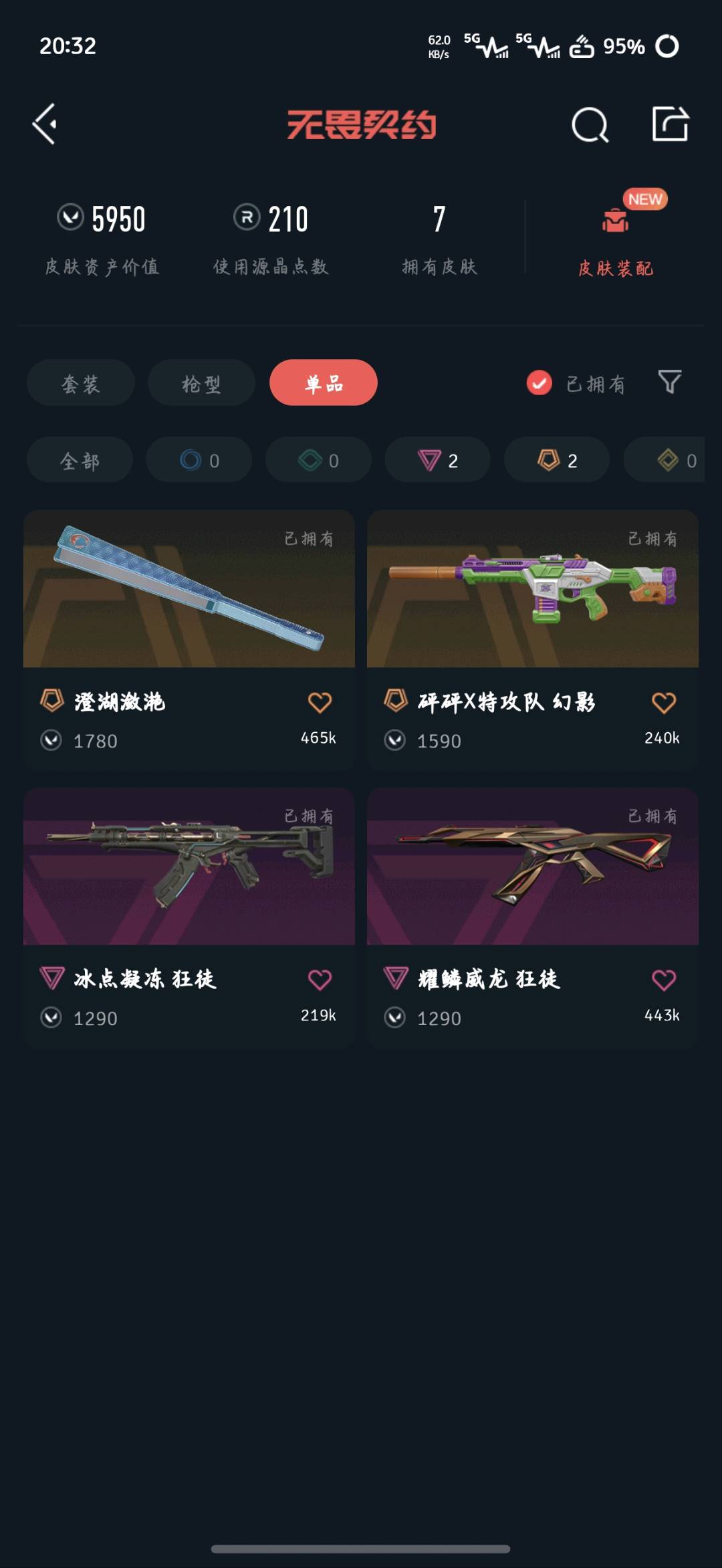Screen dimensions: 722x1568
Task: Filter by the purple triangle tier chip
Action: click(438, 460)
